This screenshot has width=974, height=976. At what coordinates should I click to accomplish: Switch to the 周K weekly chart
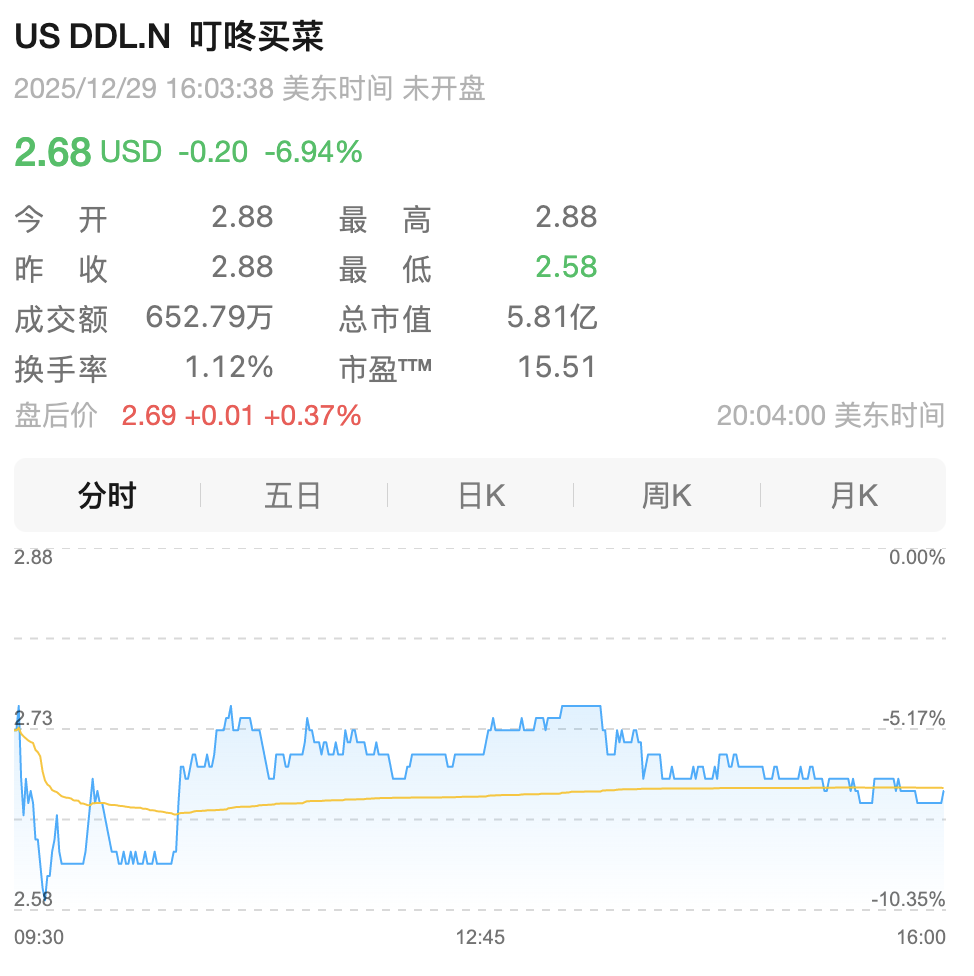tap(666, 495)
